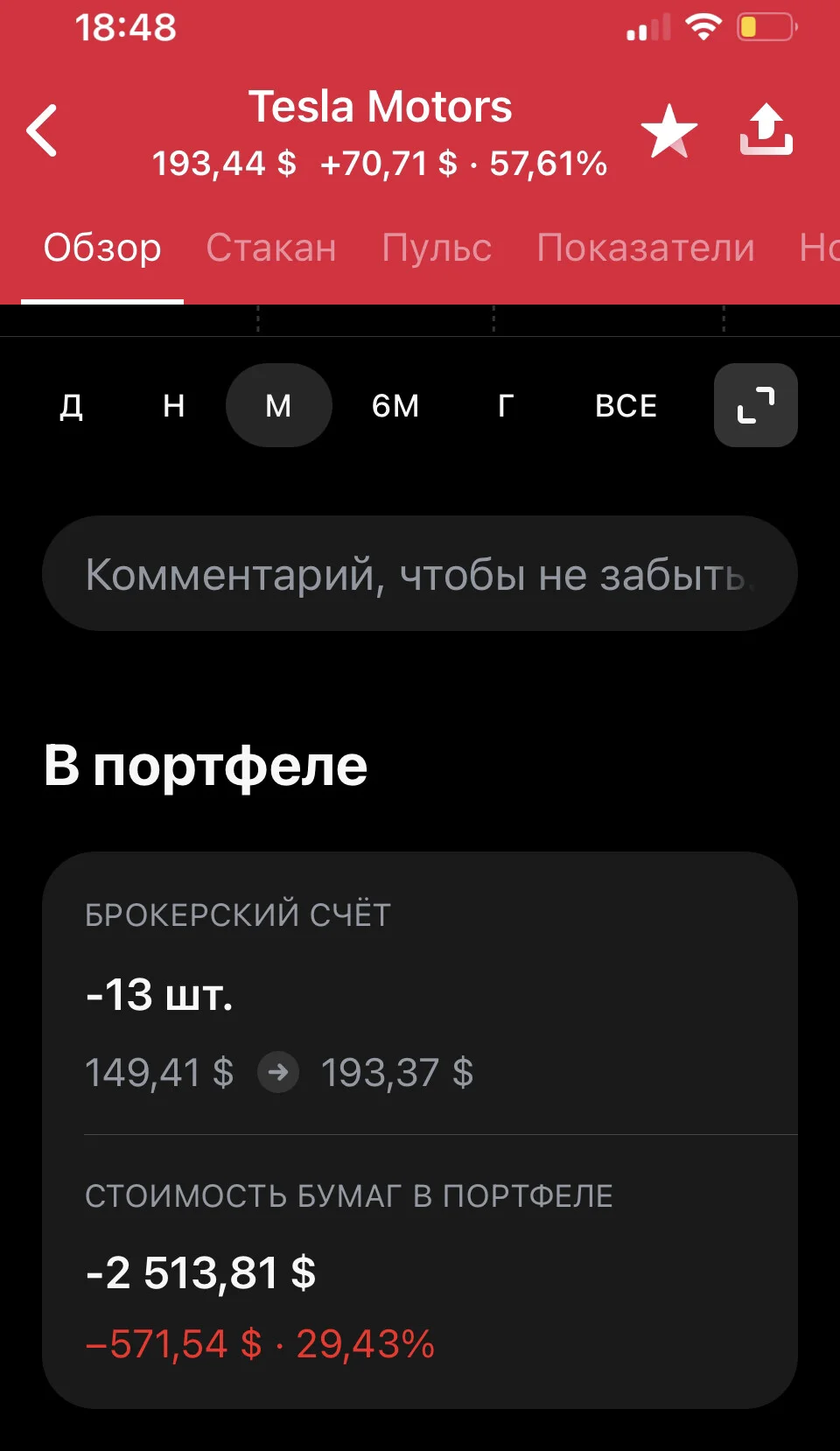Viewport: 840px width, 1451px height.
Task: Choose the 6М chart period
Action: point(395,405)
